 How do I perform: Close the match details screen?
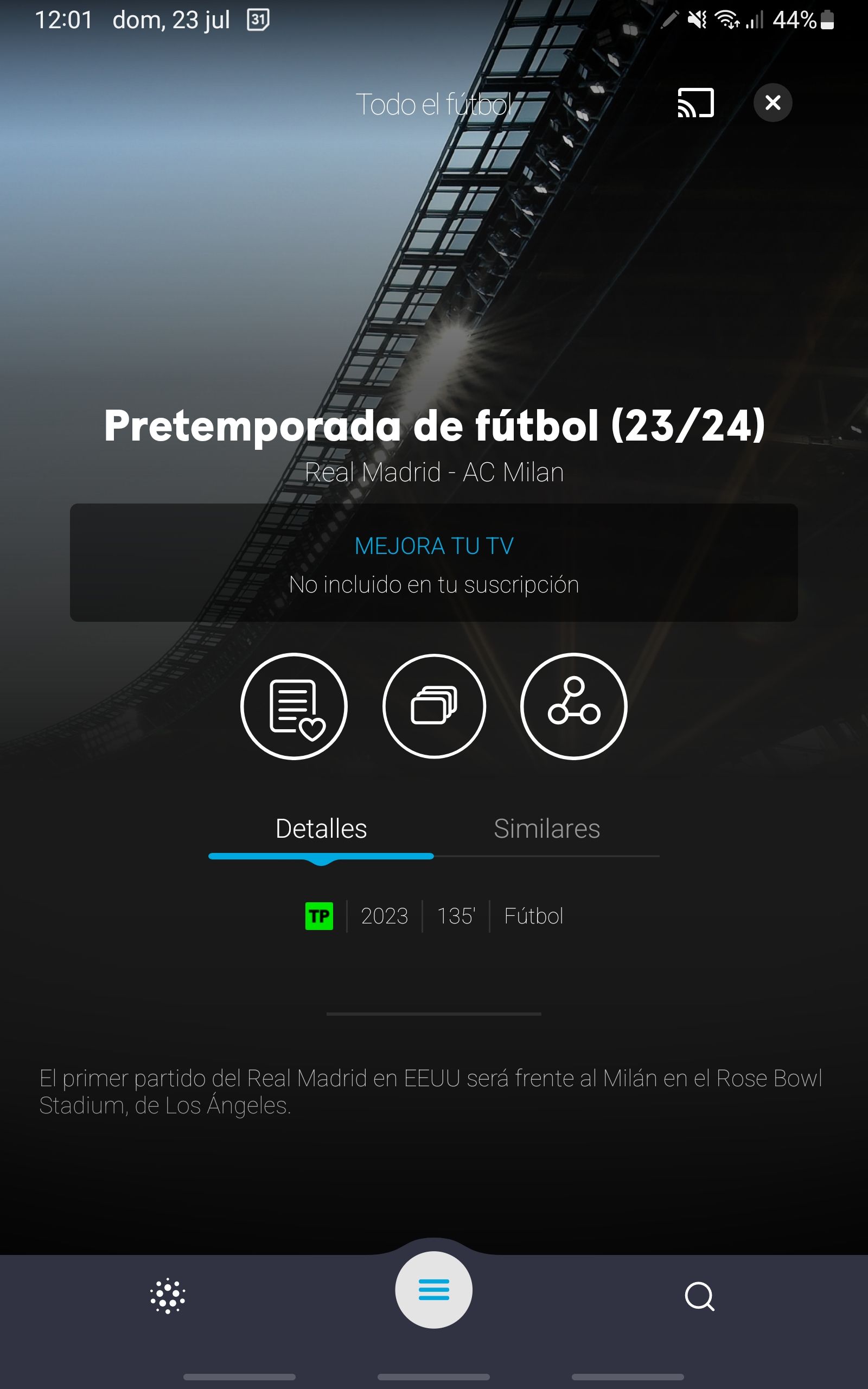773,102
